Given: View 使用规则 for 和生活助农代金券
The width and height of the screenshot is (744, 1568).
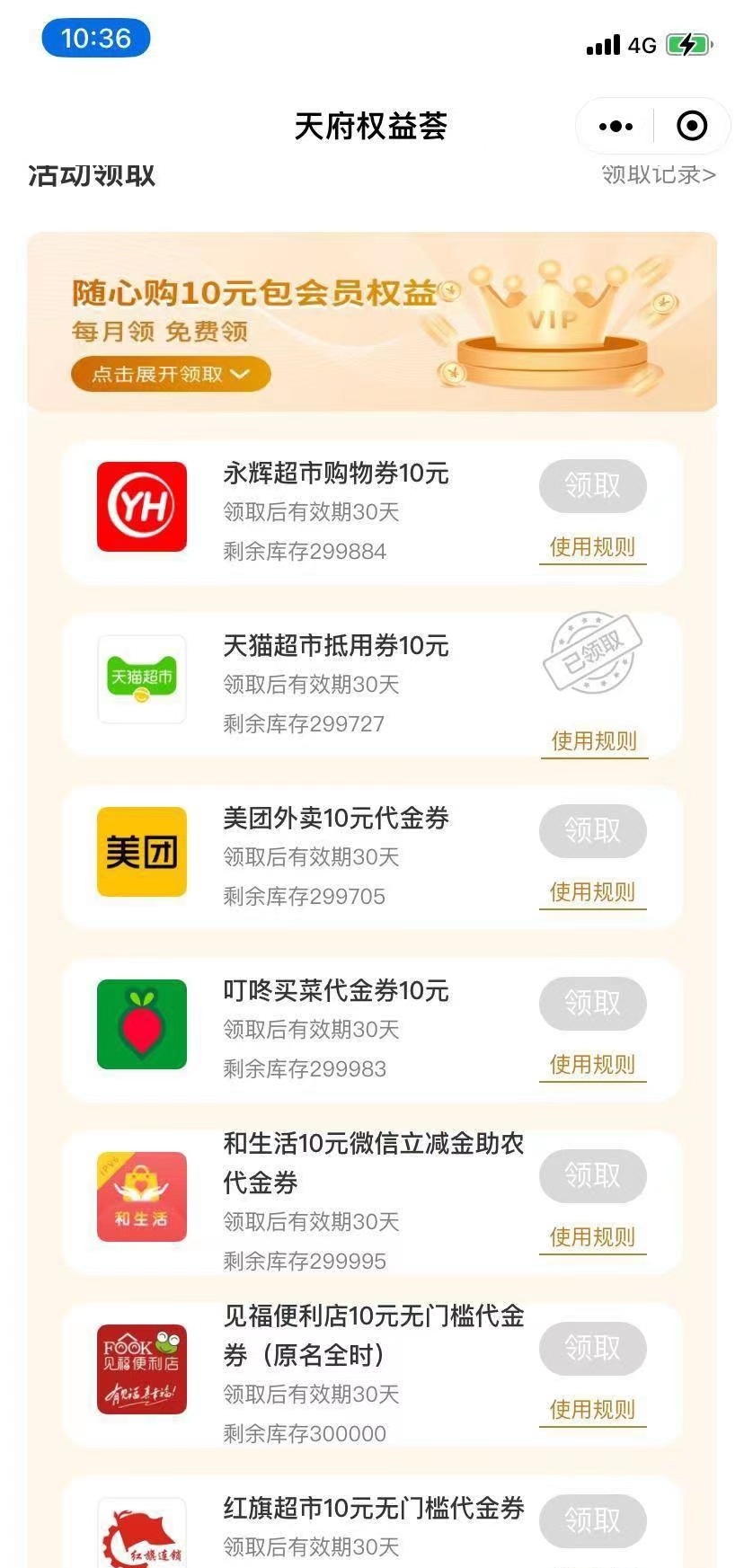Looking at the screenshot, I should 592,1237.
